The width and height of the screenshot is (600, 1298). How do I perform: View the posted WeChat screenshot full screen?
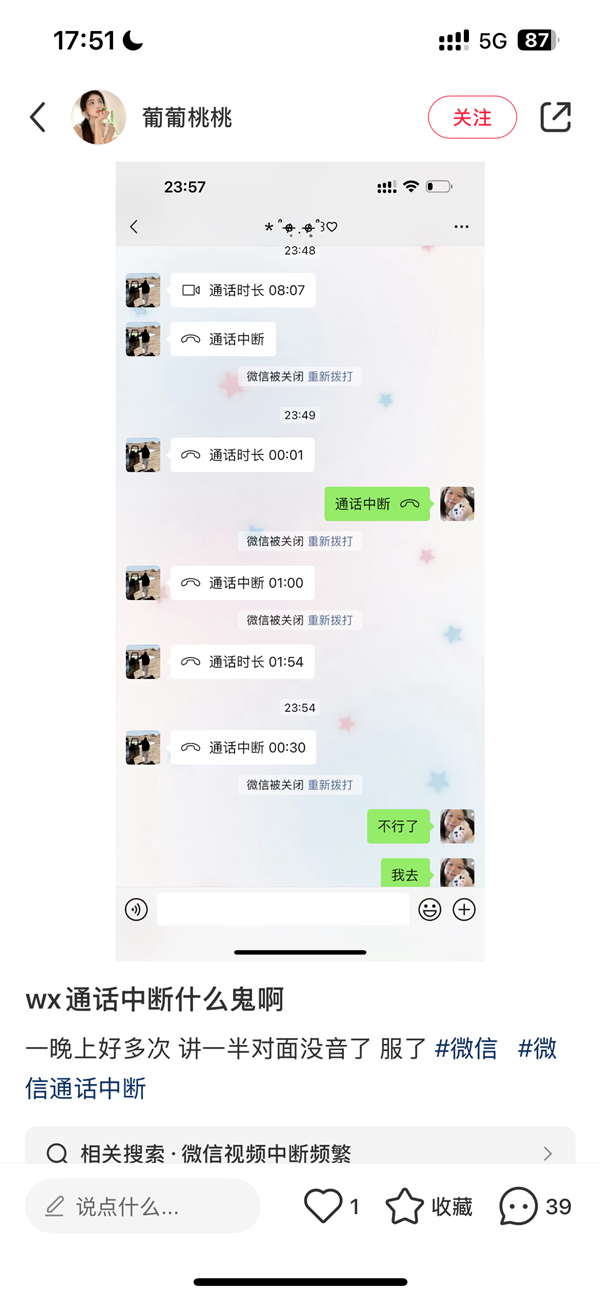300,560
